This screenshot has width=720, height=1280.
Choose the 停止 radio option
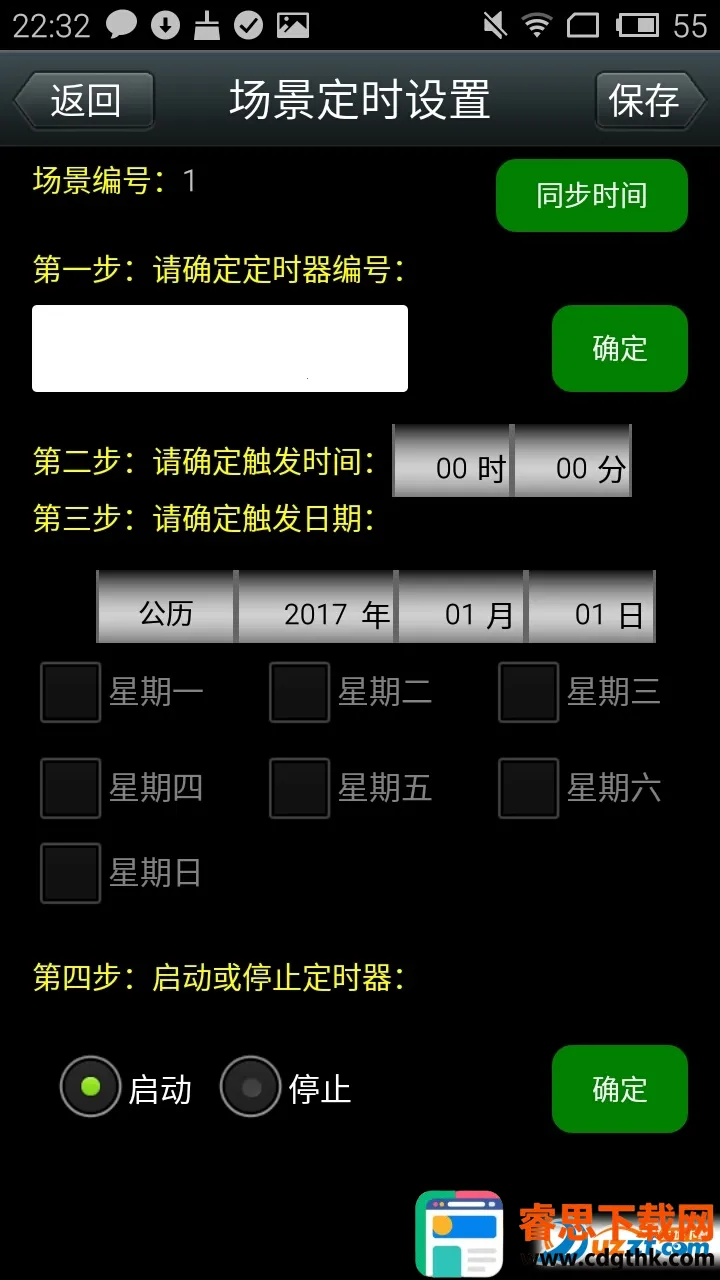tap(251, 1087)
